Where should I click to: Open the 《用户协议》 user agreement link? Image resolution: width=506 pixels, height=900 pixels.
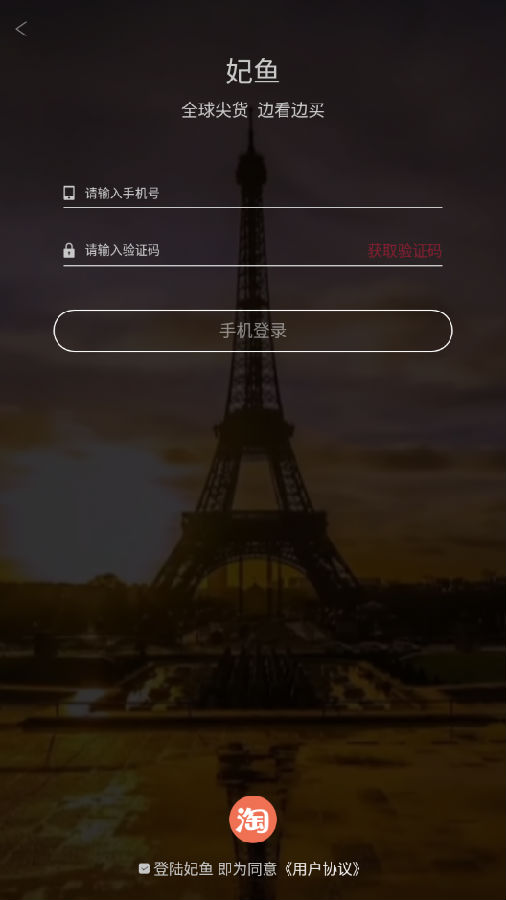coord(322,869)
